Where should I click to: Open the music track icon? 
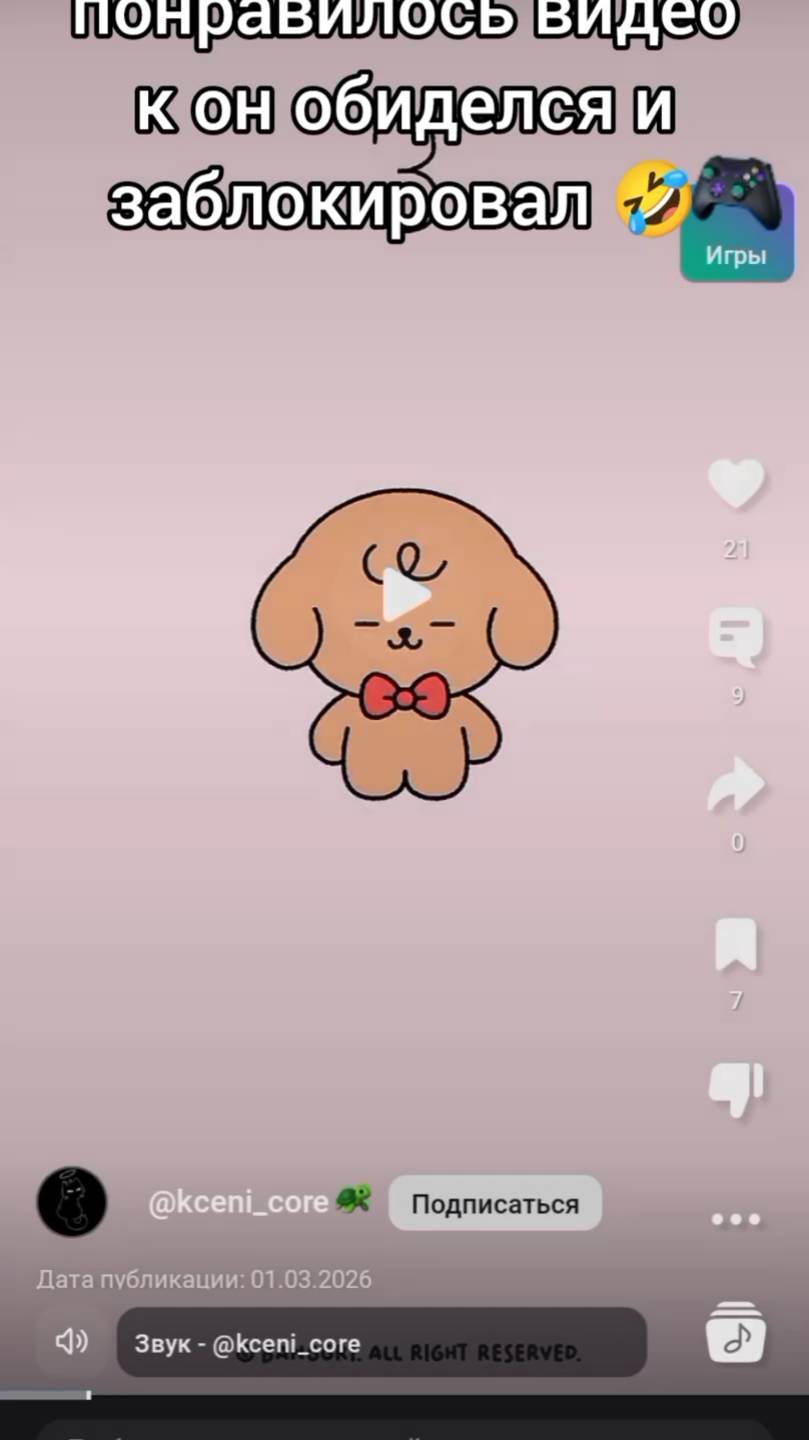[x=736, y=1333]
